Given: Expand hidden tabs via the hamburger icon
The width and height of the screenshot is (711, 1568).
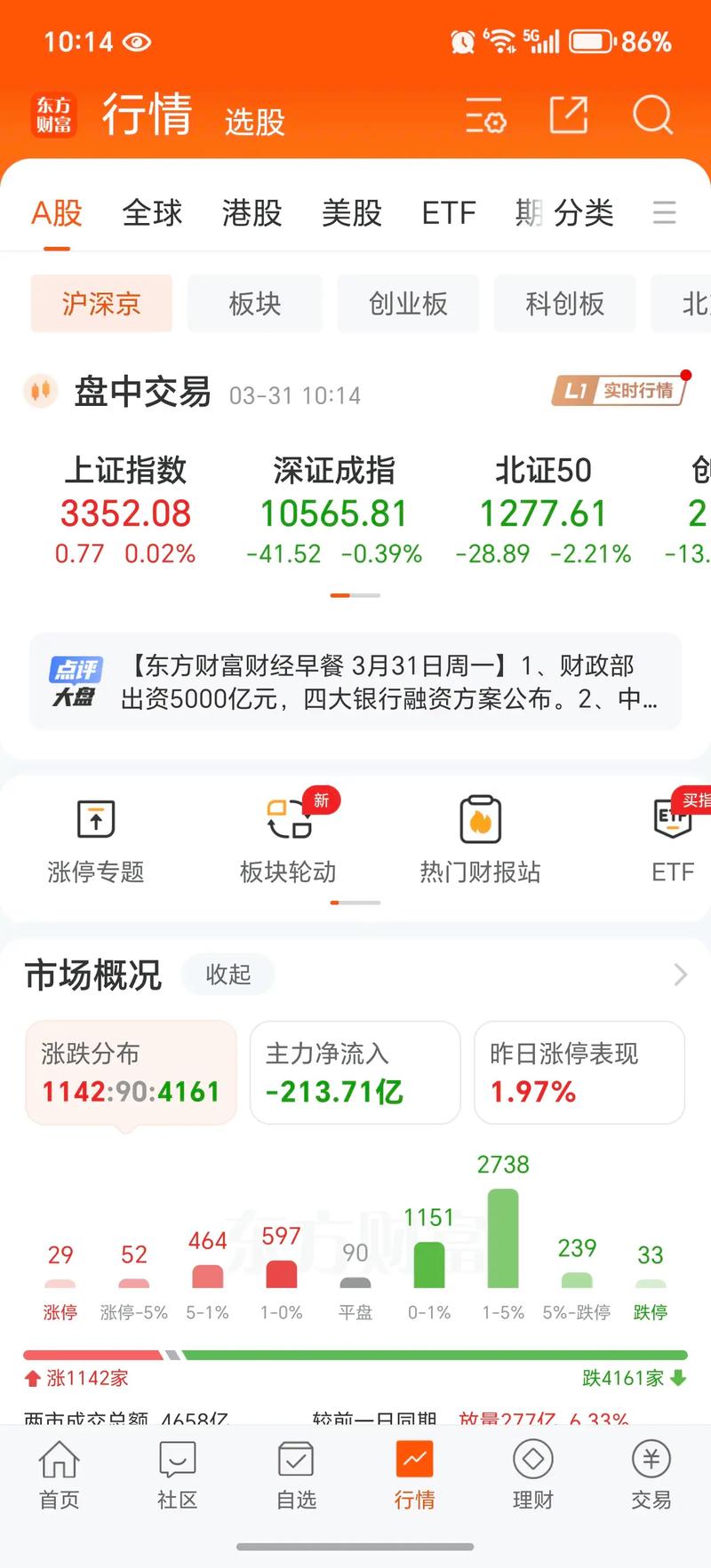Looking at the screenshot, I should (665, 213).
